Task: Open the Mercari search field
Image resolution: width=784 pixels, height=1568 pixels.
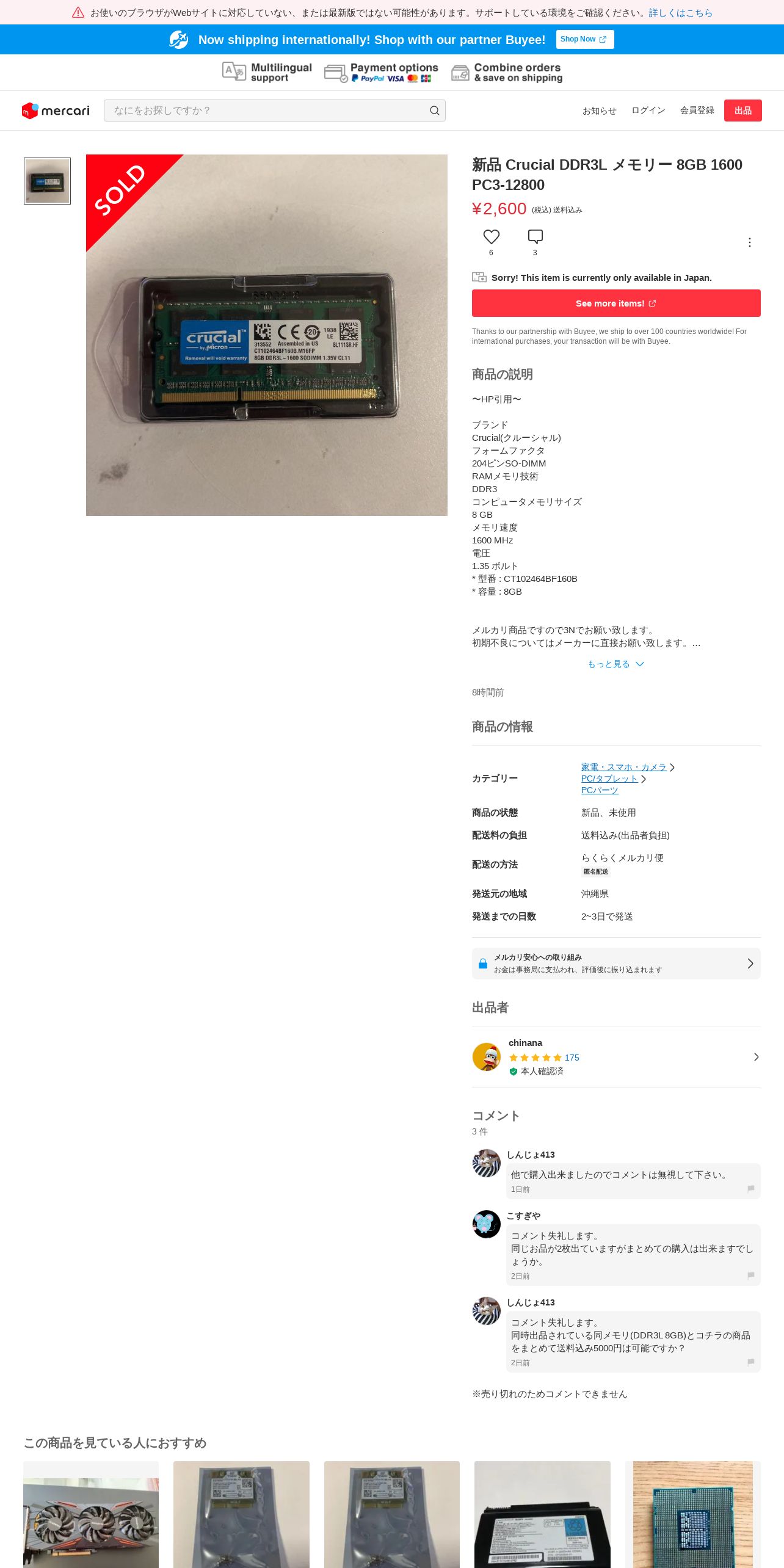Action: (x=274, y=111)
